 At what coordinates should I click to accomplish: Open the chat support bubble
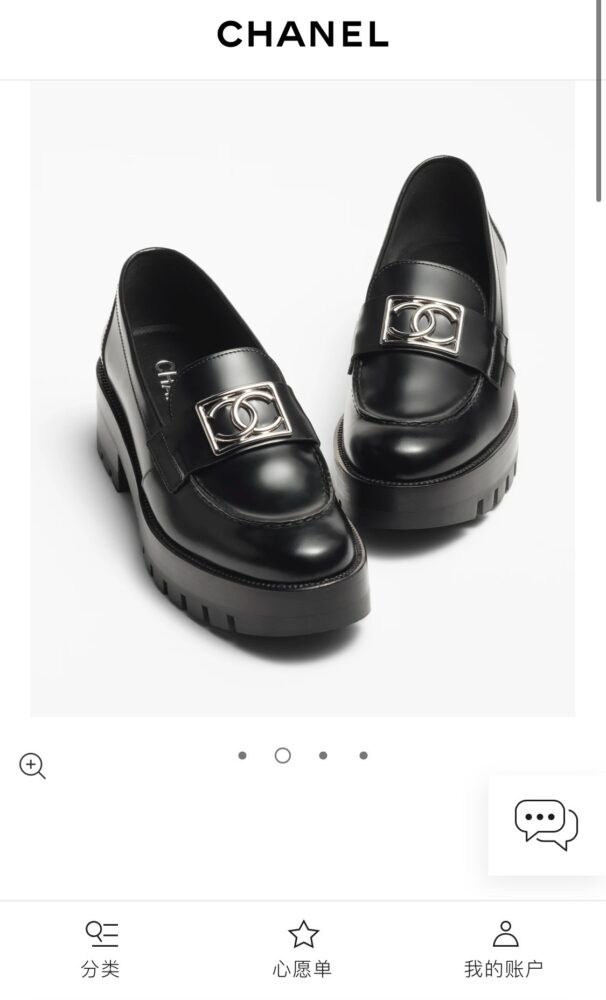tap(546, 825)
